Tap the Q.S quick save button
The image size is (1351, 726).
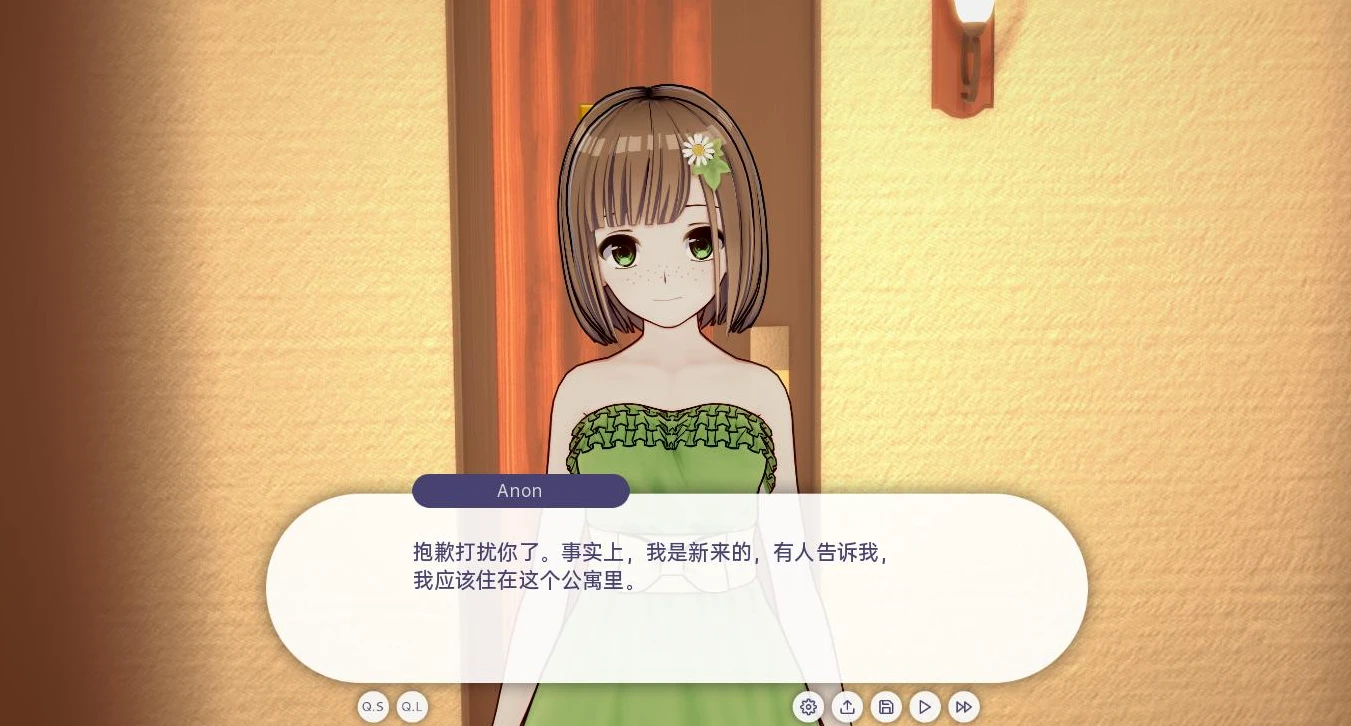373,707
